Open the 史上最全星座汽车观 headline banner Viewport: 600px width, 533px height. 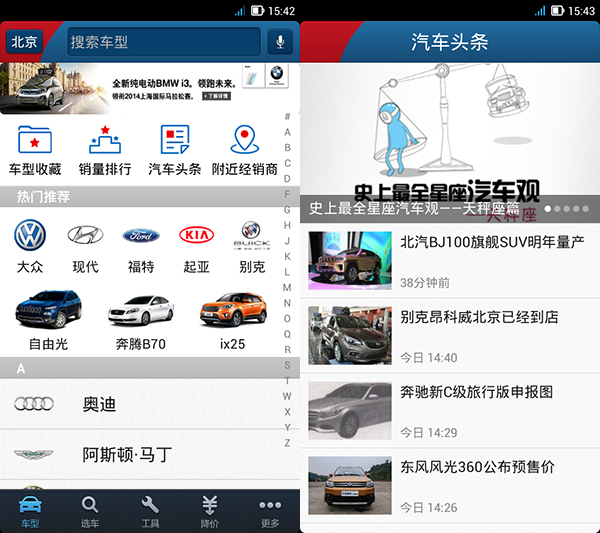pyautogui.click(x=450, y=140)
